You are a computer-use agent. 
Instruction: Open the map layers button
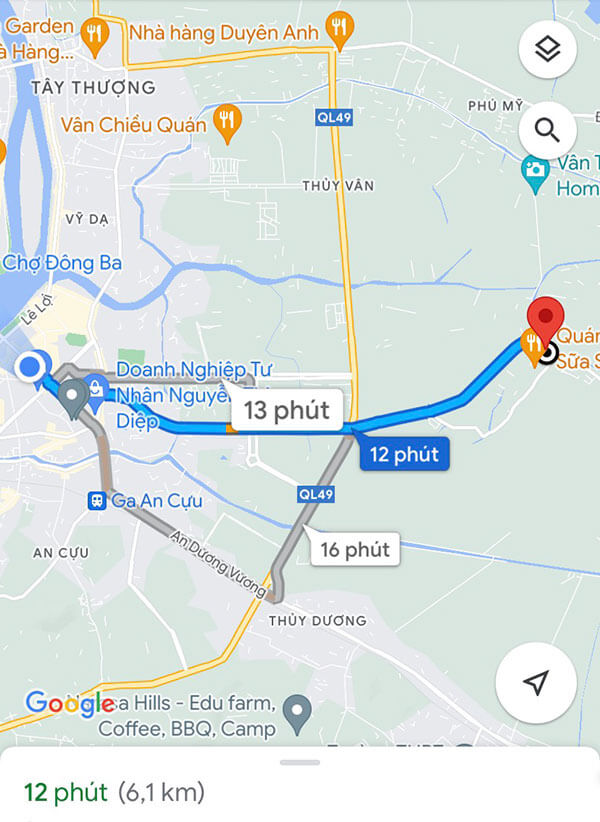(x=547, y=51)
